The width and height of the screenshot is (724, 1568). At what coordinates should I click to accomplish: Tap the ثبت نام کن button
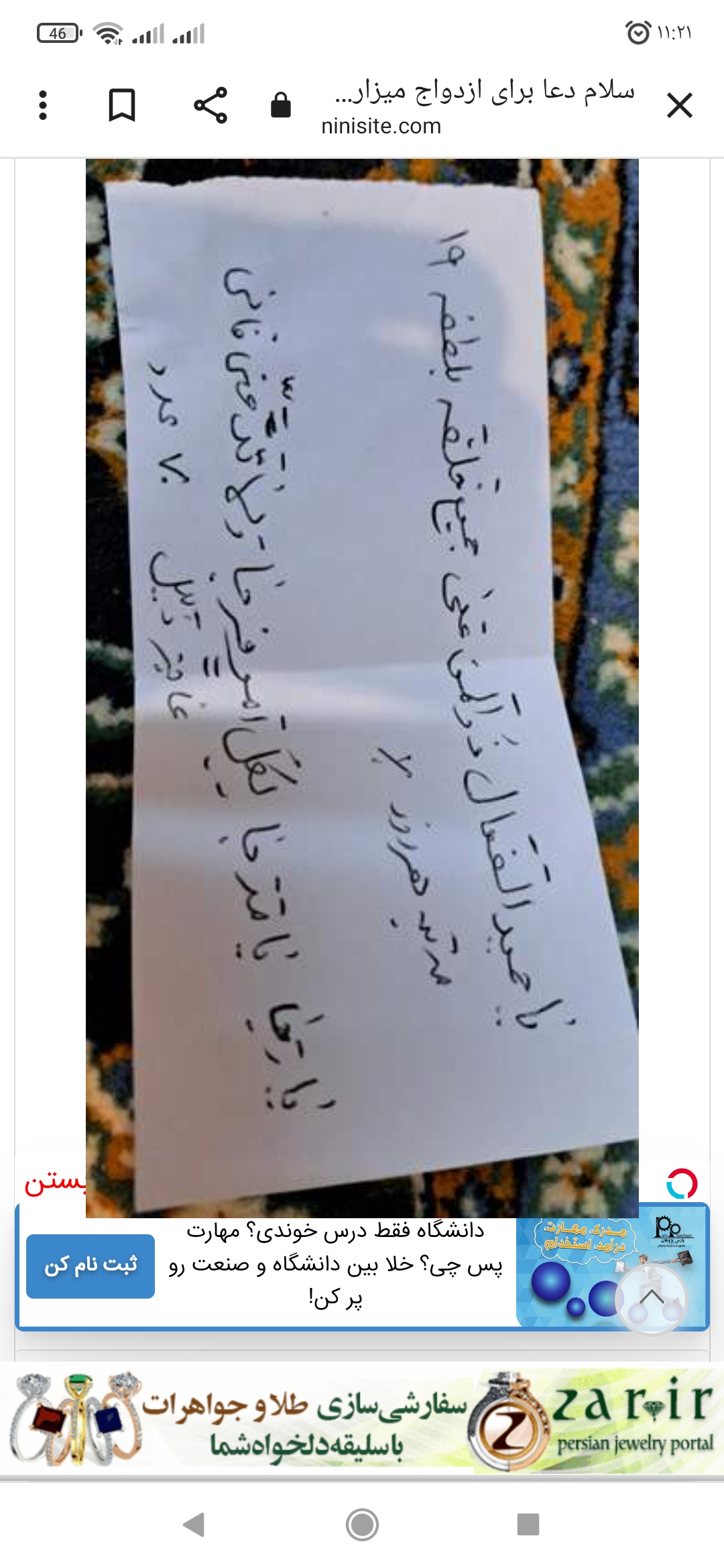pyautogui.click(x=90, y=1266)
